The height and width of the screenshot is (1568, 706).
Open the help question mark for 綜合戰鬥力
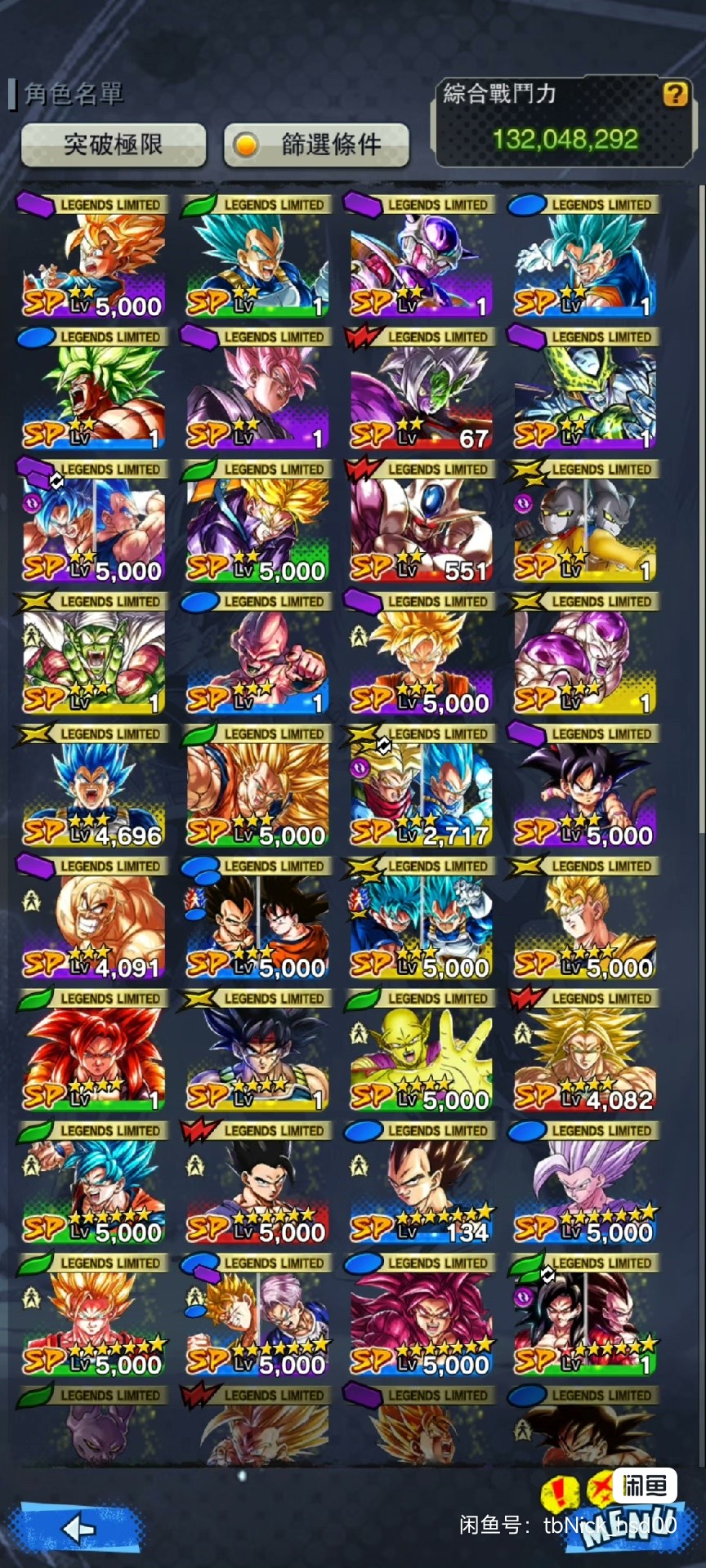pos(675,94)
